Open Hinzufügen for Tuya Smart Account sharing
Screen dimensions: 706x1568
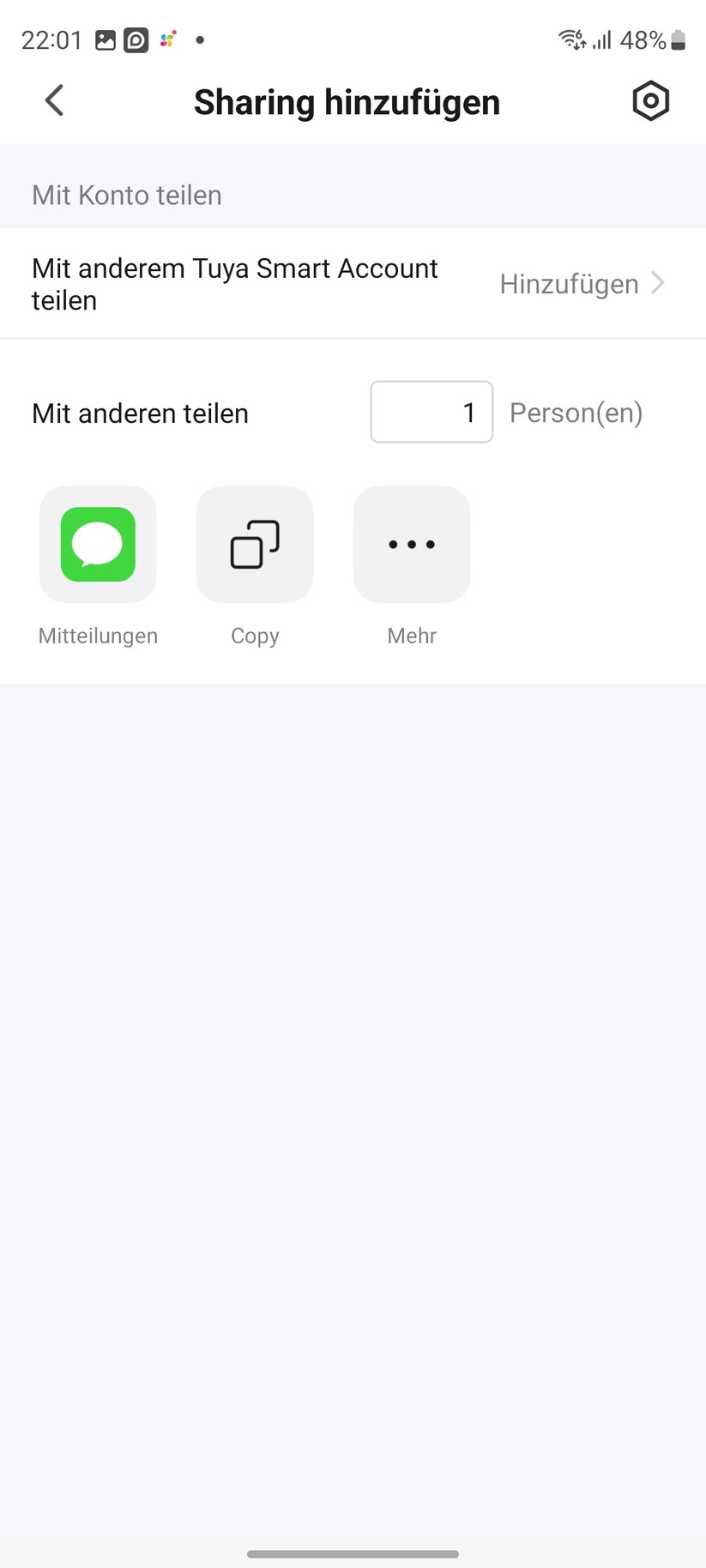pyautogui.click(x=569, y=283)
